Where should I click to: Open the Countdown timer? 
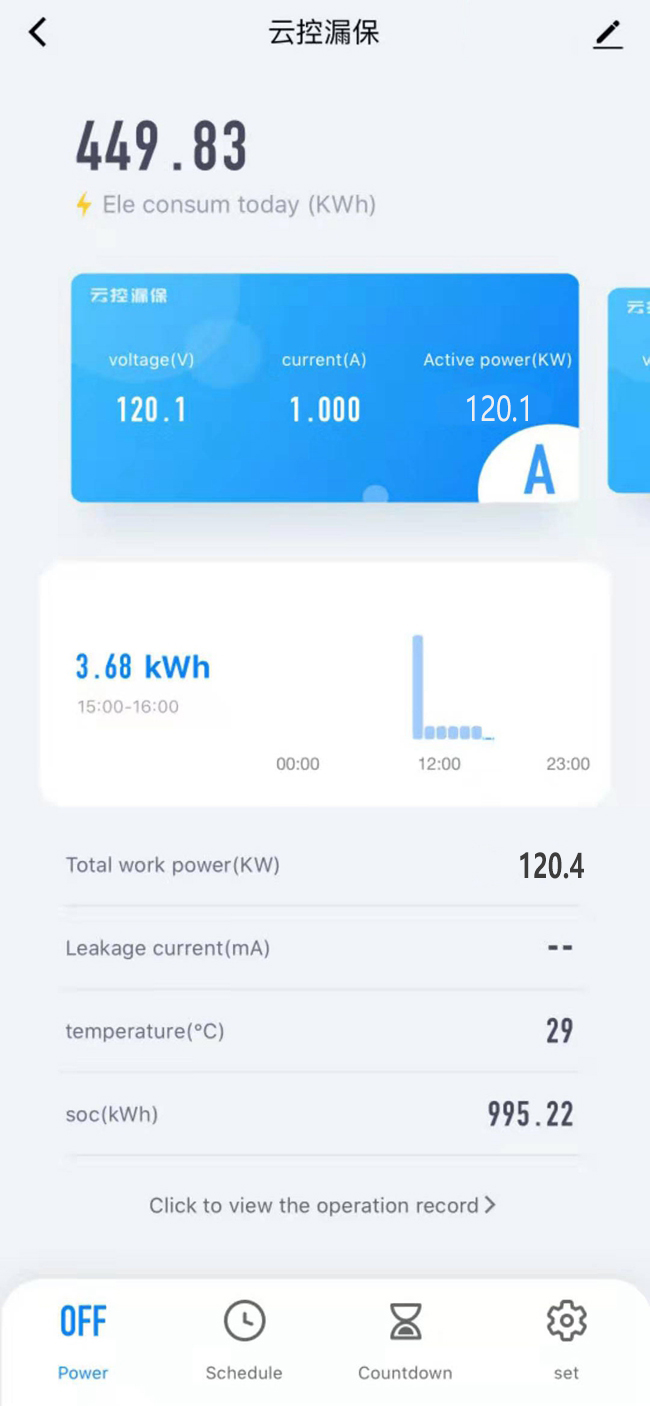tap(405, 1339)
